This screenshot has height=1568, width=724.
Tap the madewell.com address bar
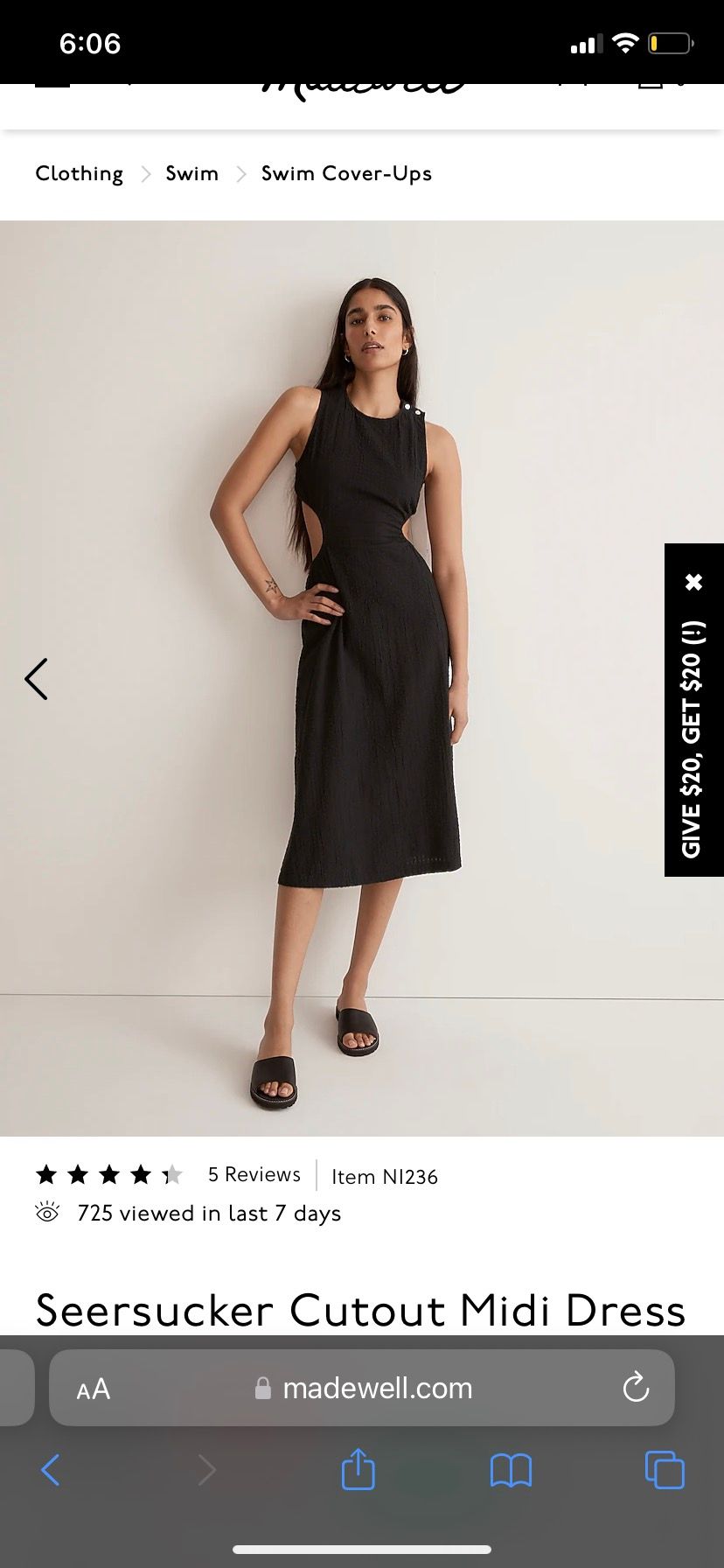click(x=376, y=1389)
